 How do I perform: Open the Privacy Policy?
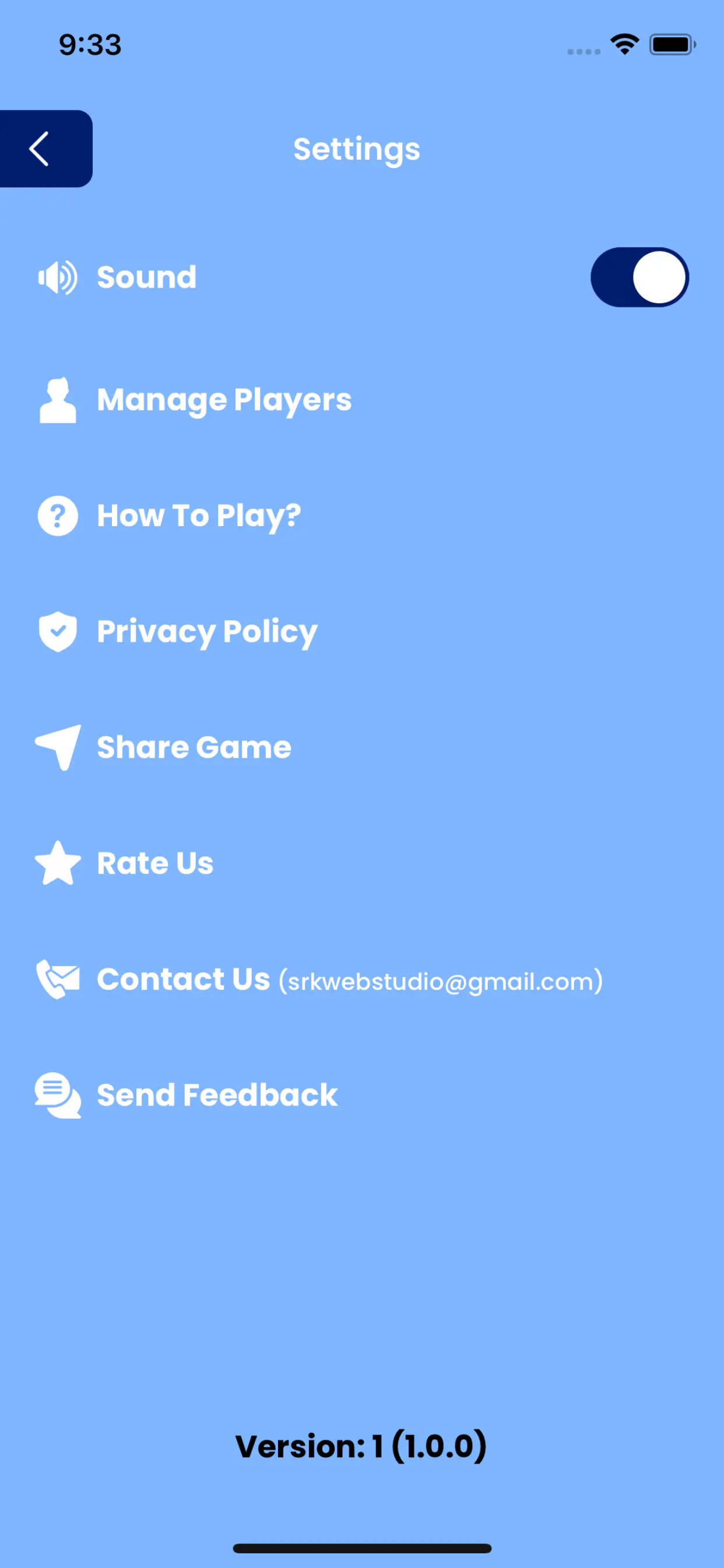pyautogui.click(x=207, y=631)
